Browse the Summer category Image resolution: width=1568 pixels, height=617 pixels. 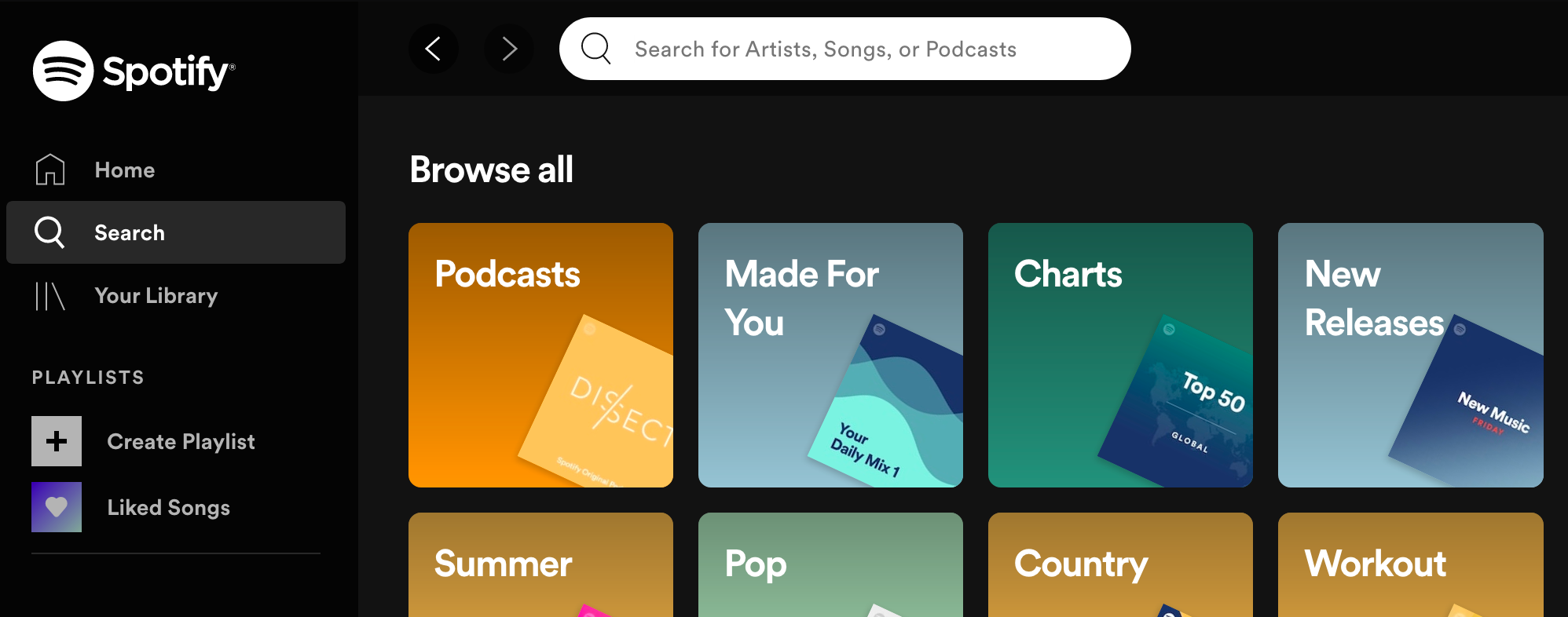tap(540, 564)
